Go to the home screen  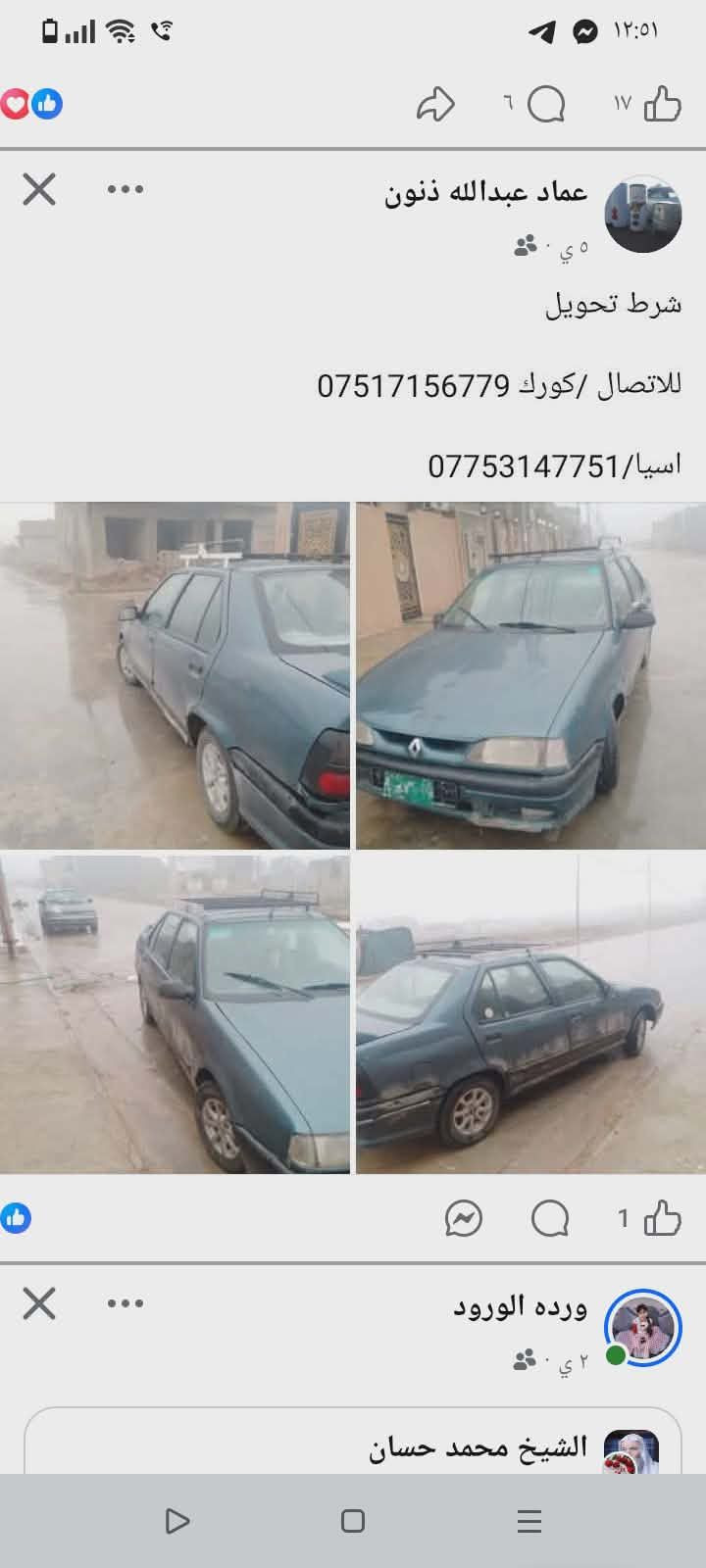pyautogui.click(x=353, y=1521)
